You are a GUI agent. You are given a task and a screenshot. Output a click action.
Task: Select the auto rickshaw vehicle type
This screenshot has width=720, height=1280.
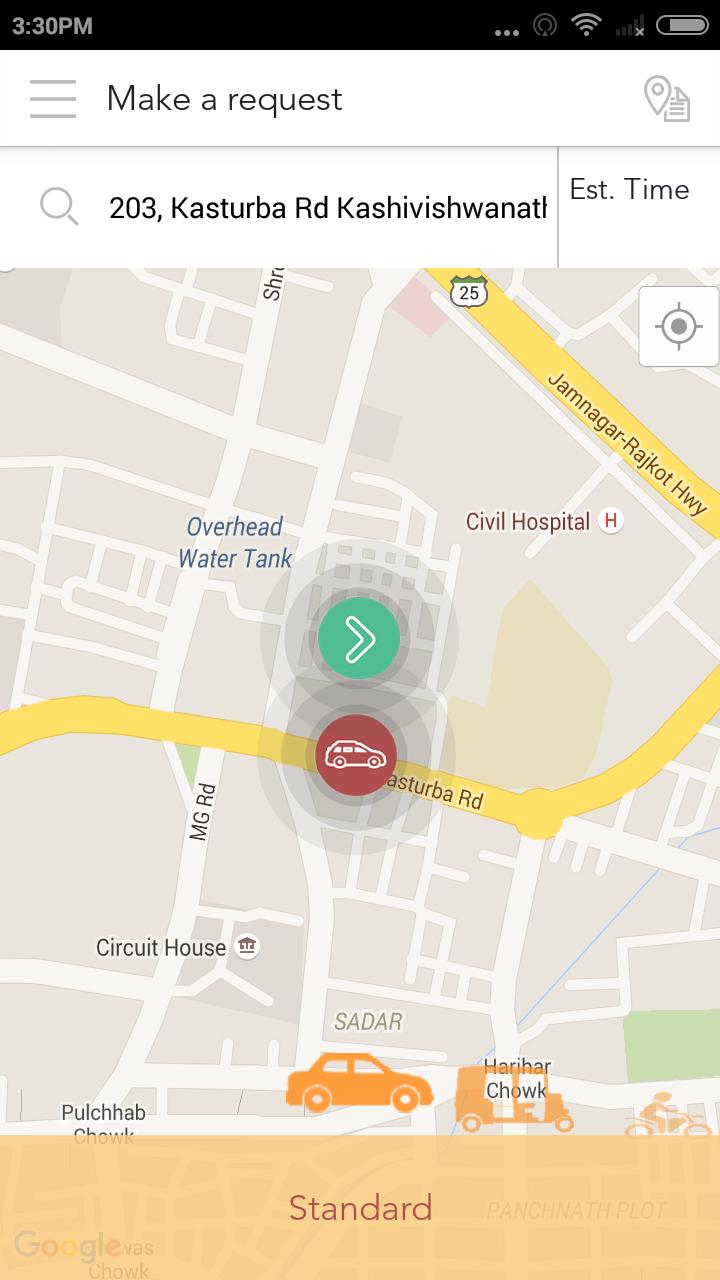[x=514, y=1097]
